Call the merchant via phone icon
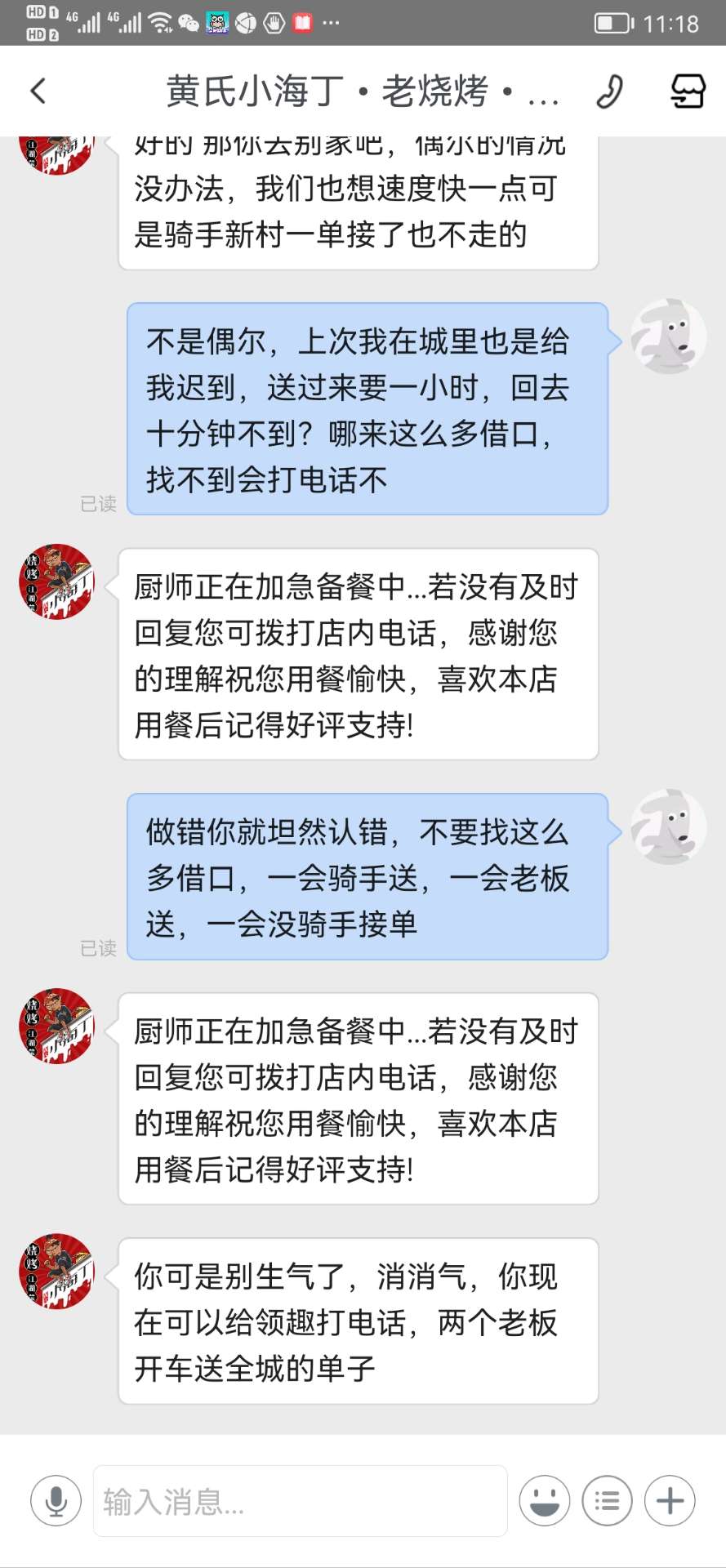726x1568 pixels. pyautogui.click(x=609, y=91)
